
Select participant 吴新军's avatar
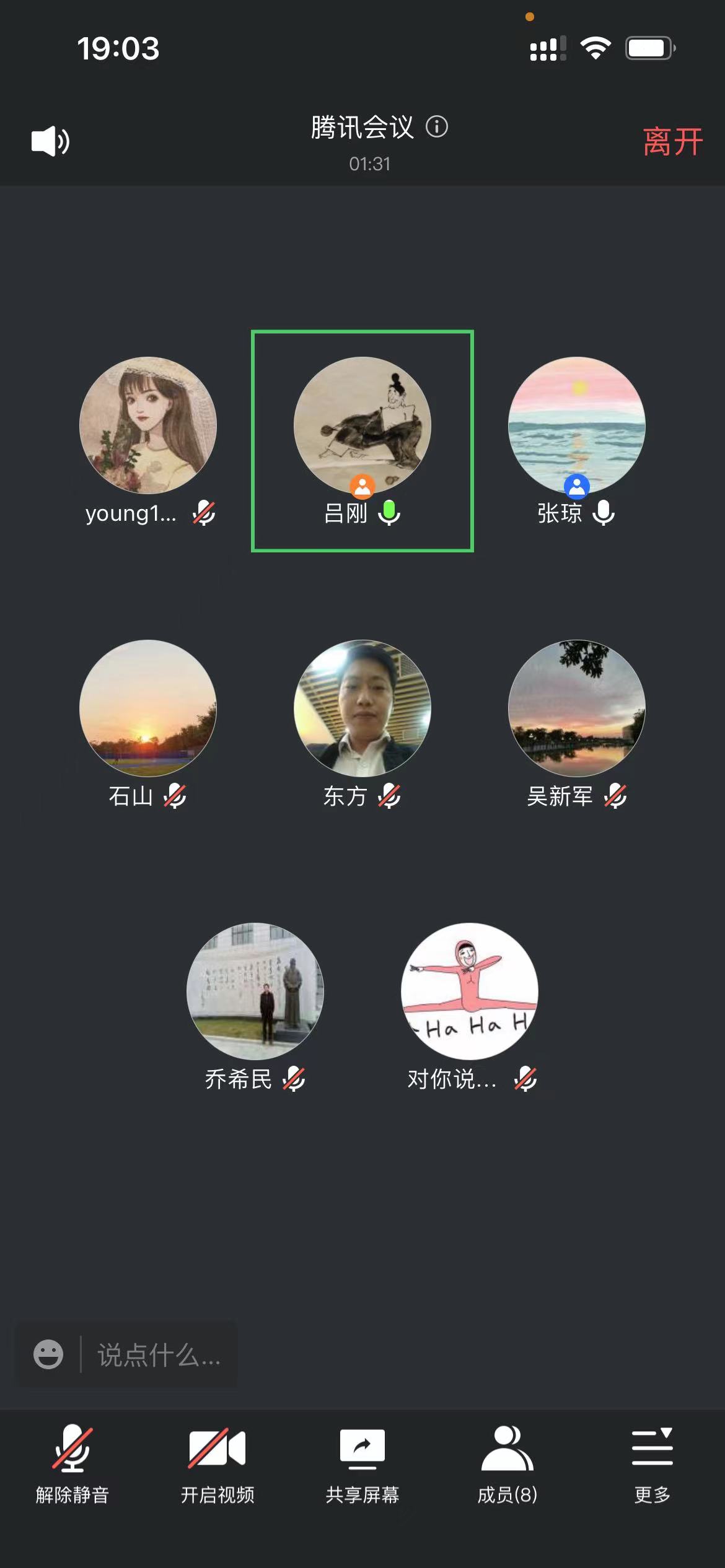click(x=577, y=708)
